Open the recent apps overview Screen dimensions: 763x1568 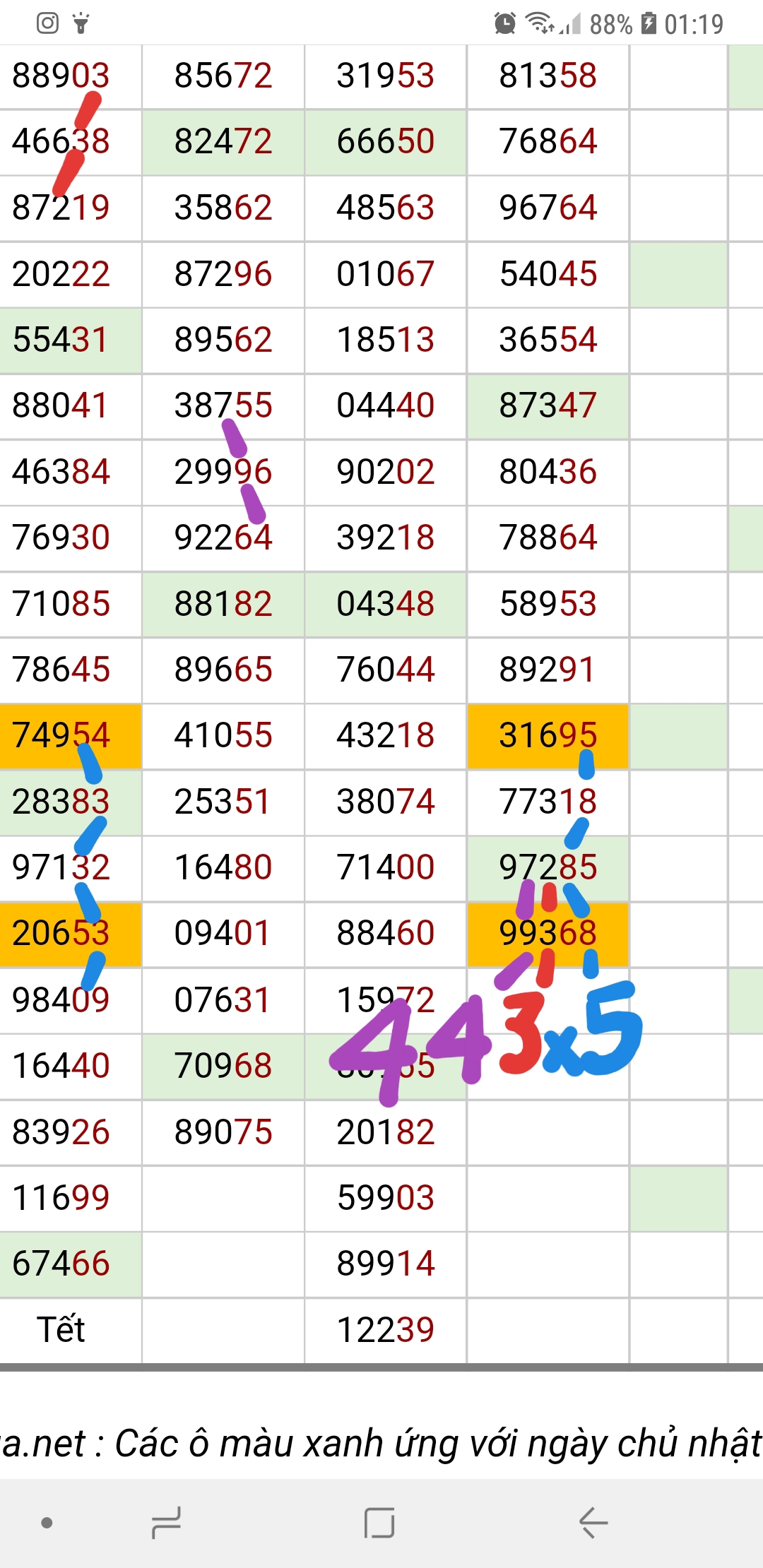(167, 1522)
